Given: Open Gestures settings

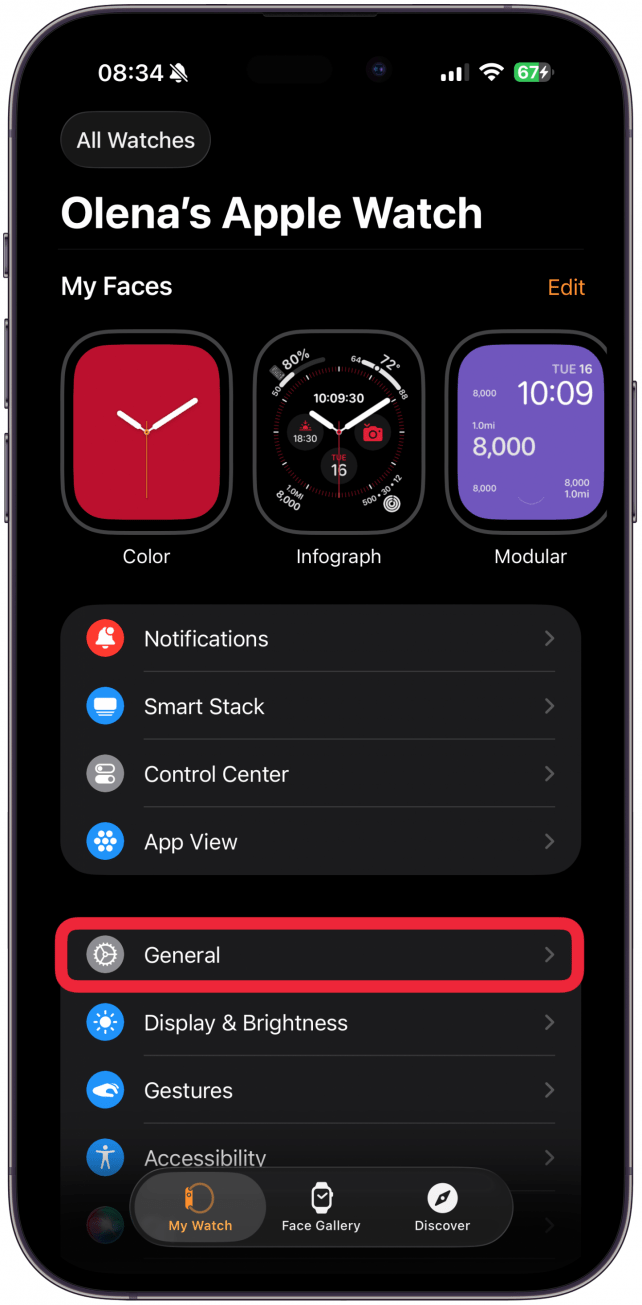Looking at the screenshot, I should click(x=320, y=1091).
